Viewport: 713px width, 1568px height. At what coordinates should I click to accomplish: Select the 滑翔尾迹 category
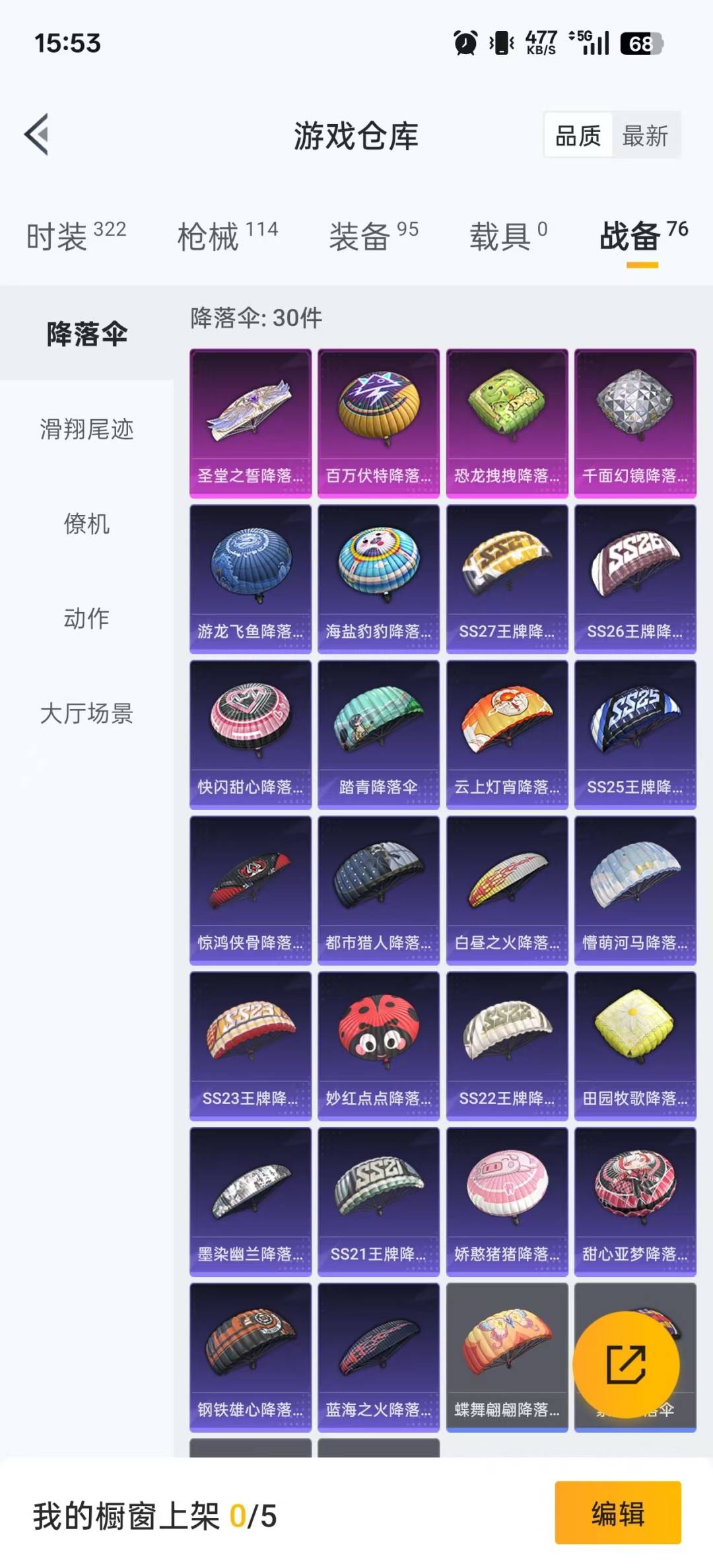coord(86,429)
